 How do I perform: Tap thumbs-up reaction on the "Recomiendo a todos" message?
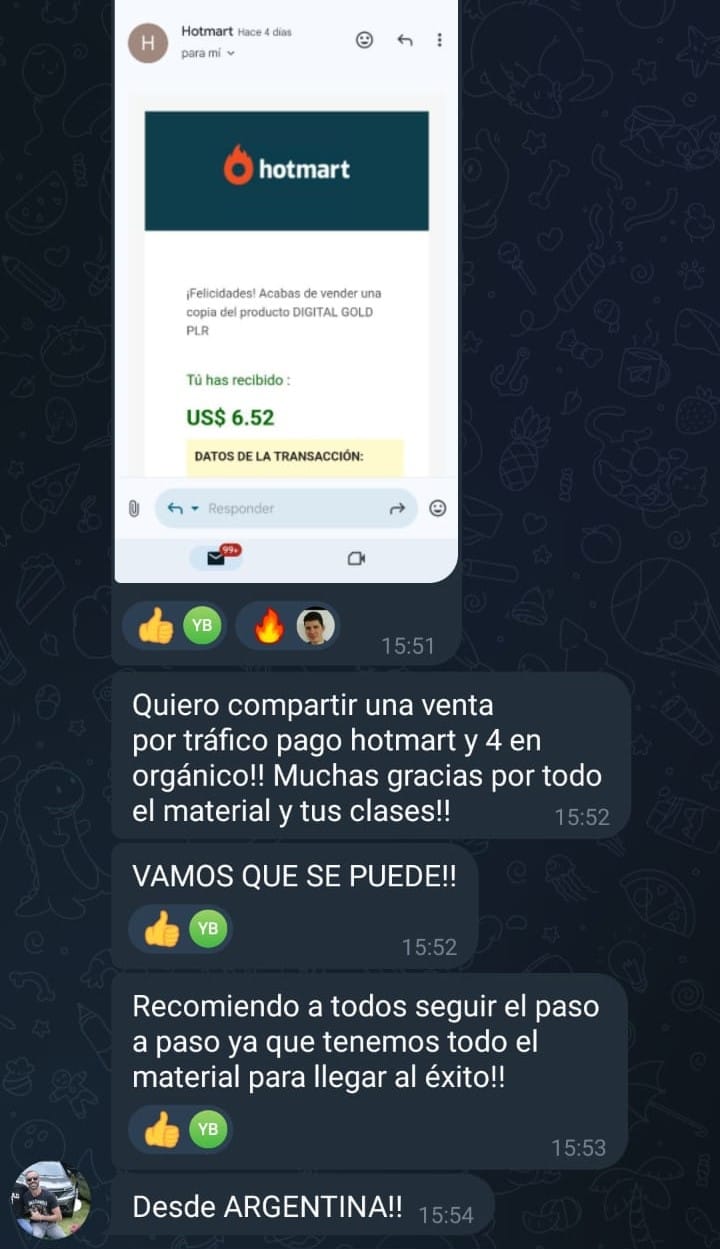[x=180, y=1130]
